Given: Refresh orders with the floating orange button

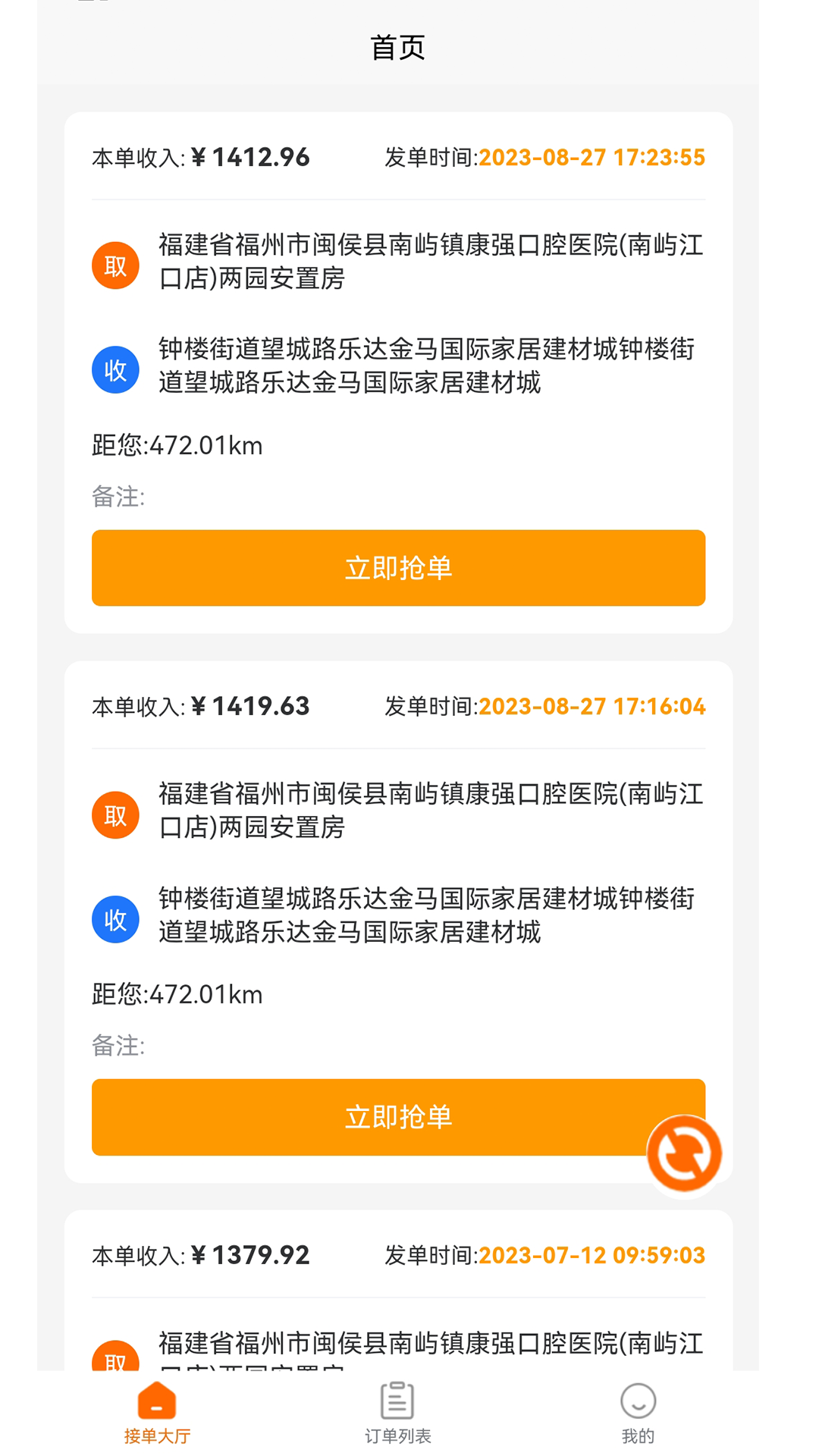Looking at the screenshot, I should [x=684, y=1153].
